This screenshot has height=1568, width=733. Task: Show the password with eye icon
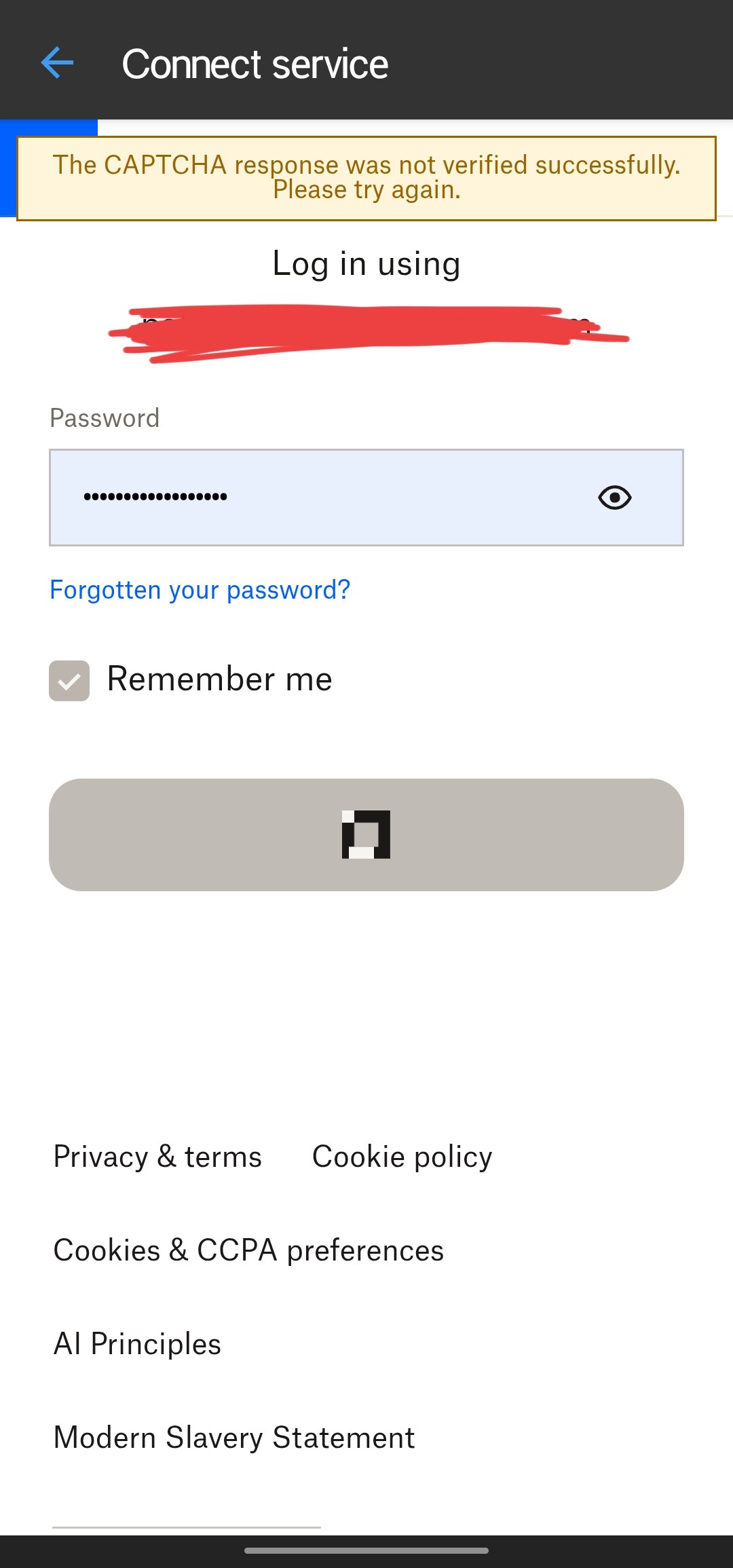pyautogui.click(x=614, y=498)
